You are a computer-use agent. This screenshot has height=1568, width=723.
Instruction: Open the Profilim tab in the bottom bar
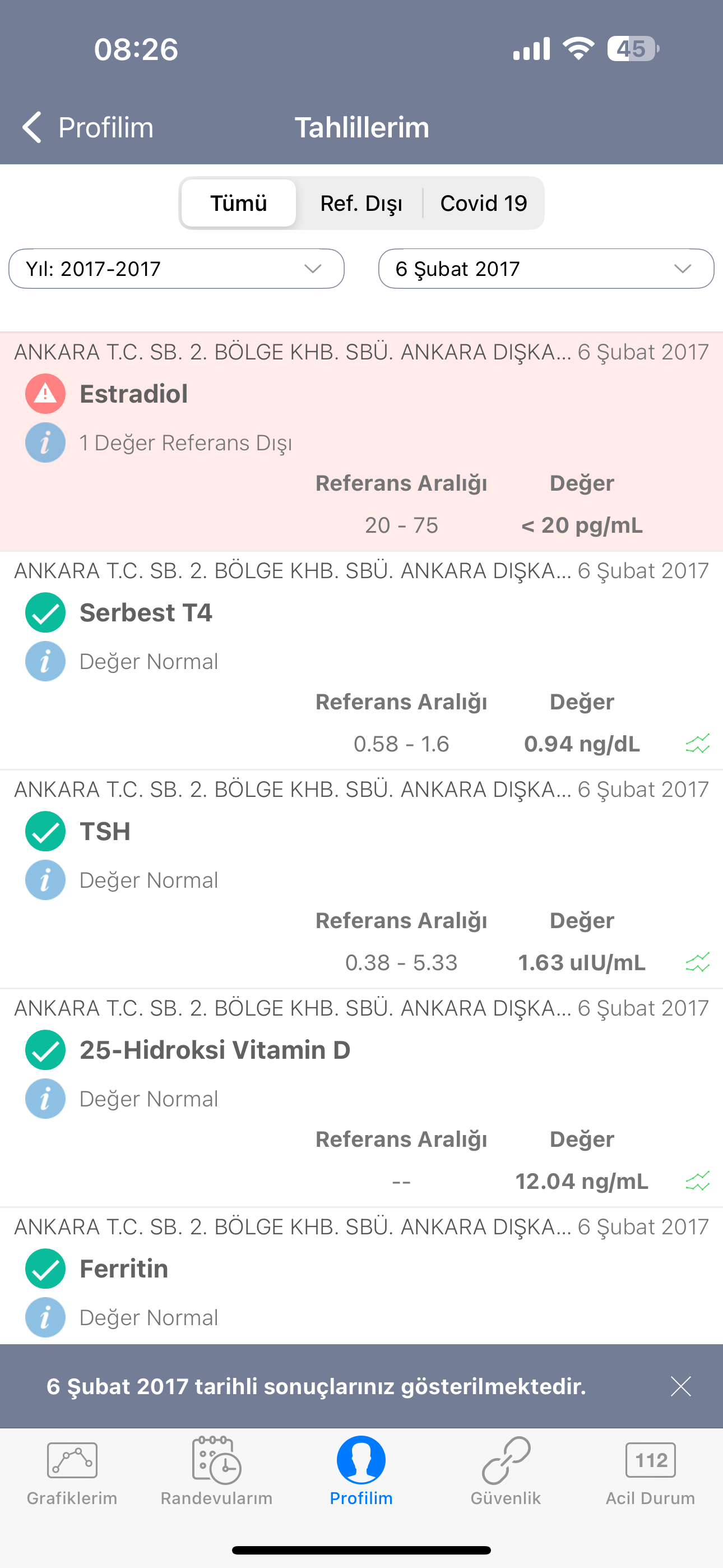click(x=361, y=1471)
